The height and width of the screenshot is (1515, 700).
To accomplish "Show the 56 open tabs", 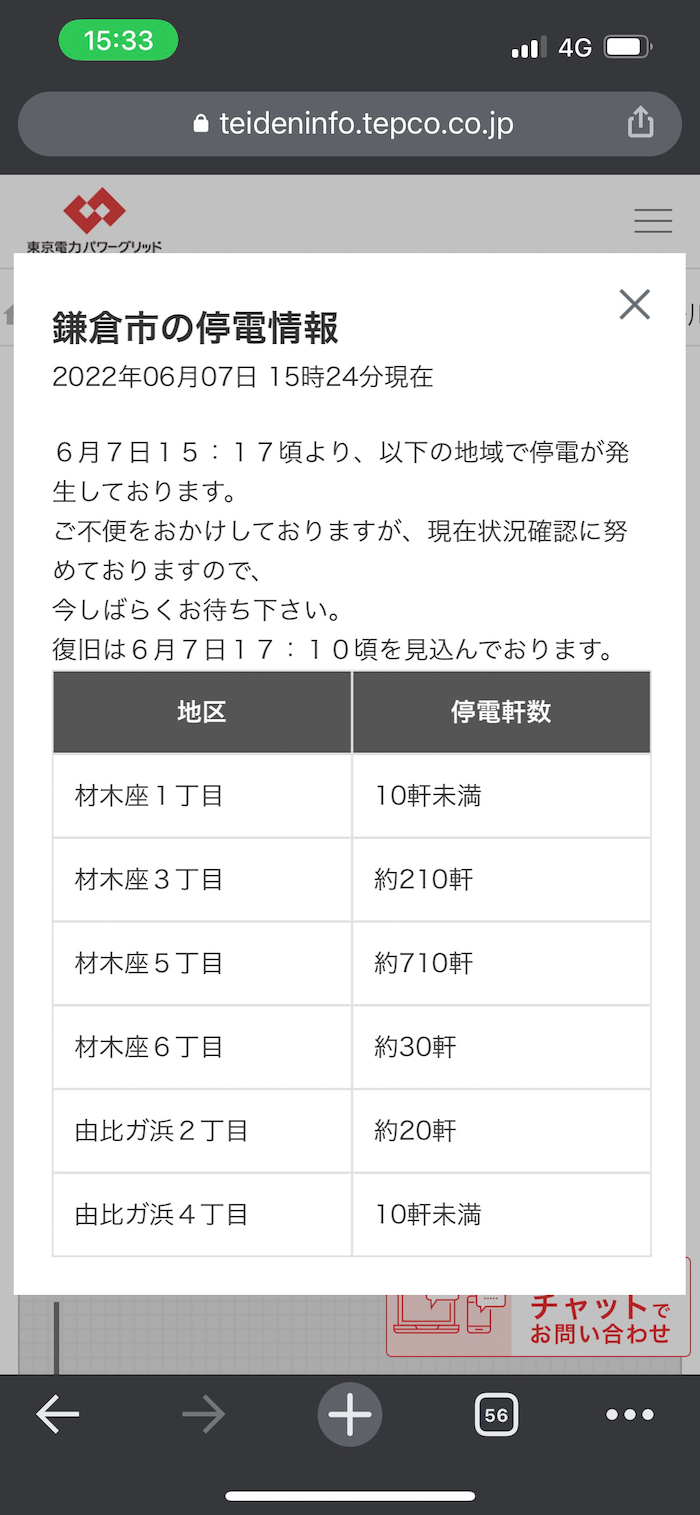I will (x=496, y=1414).
